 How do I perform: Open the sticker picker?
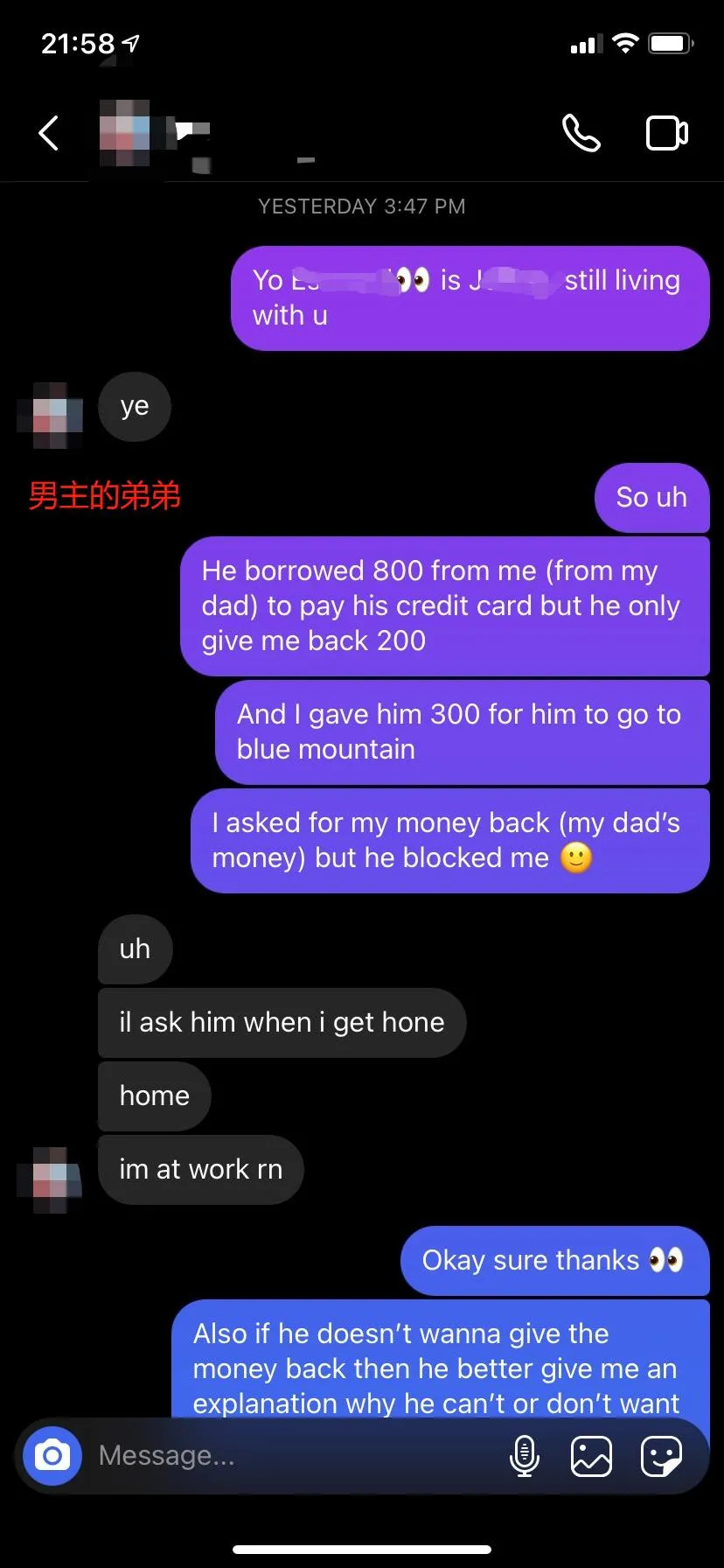661,1456
